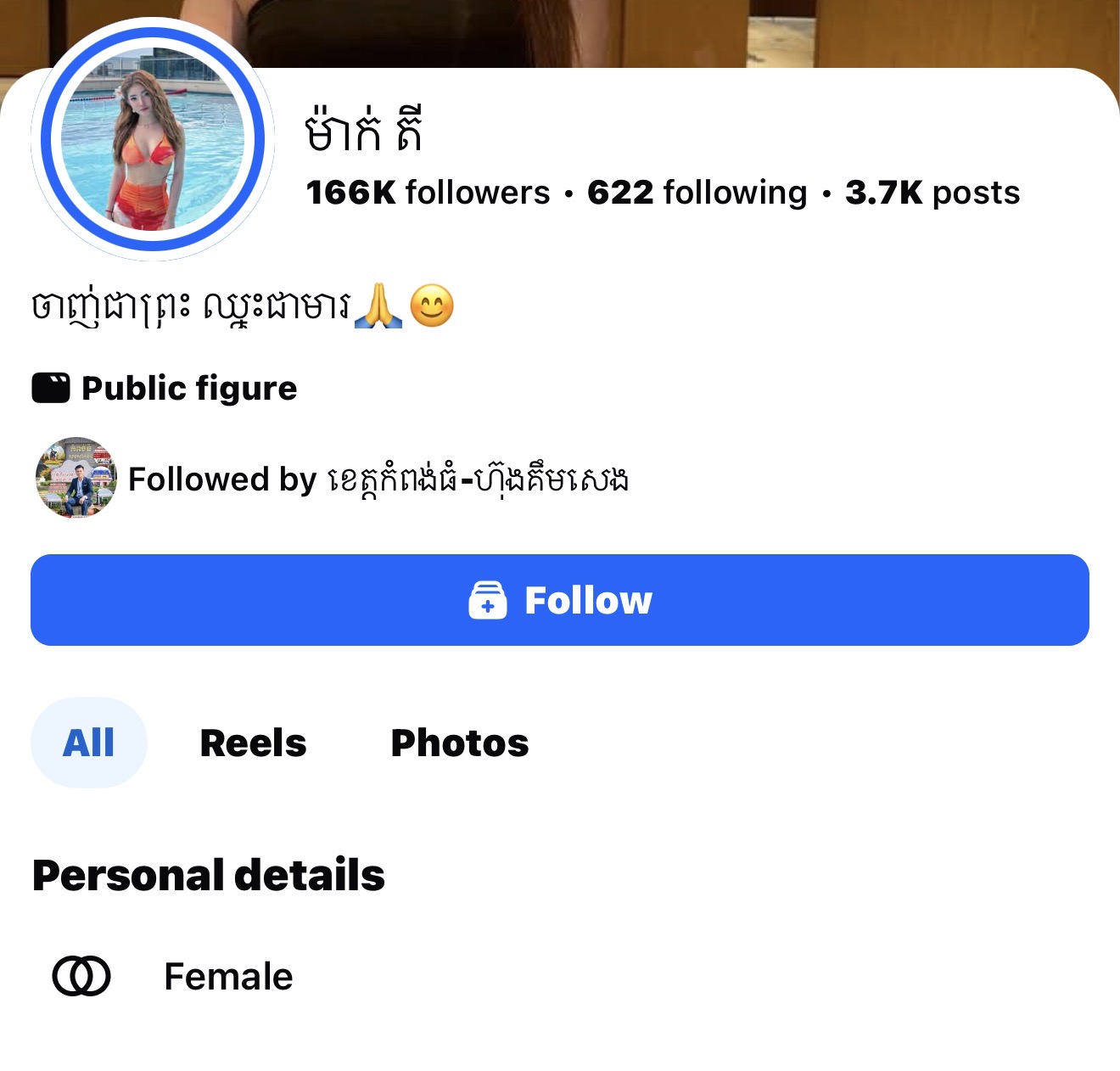The width and height of the screenshot is (1120, 1071).
Task: Follow this public figure's profile
Action: point(560,600)
